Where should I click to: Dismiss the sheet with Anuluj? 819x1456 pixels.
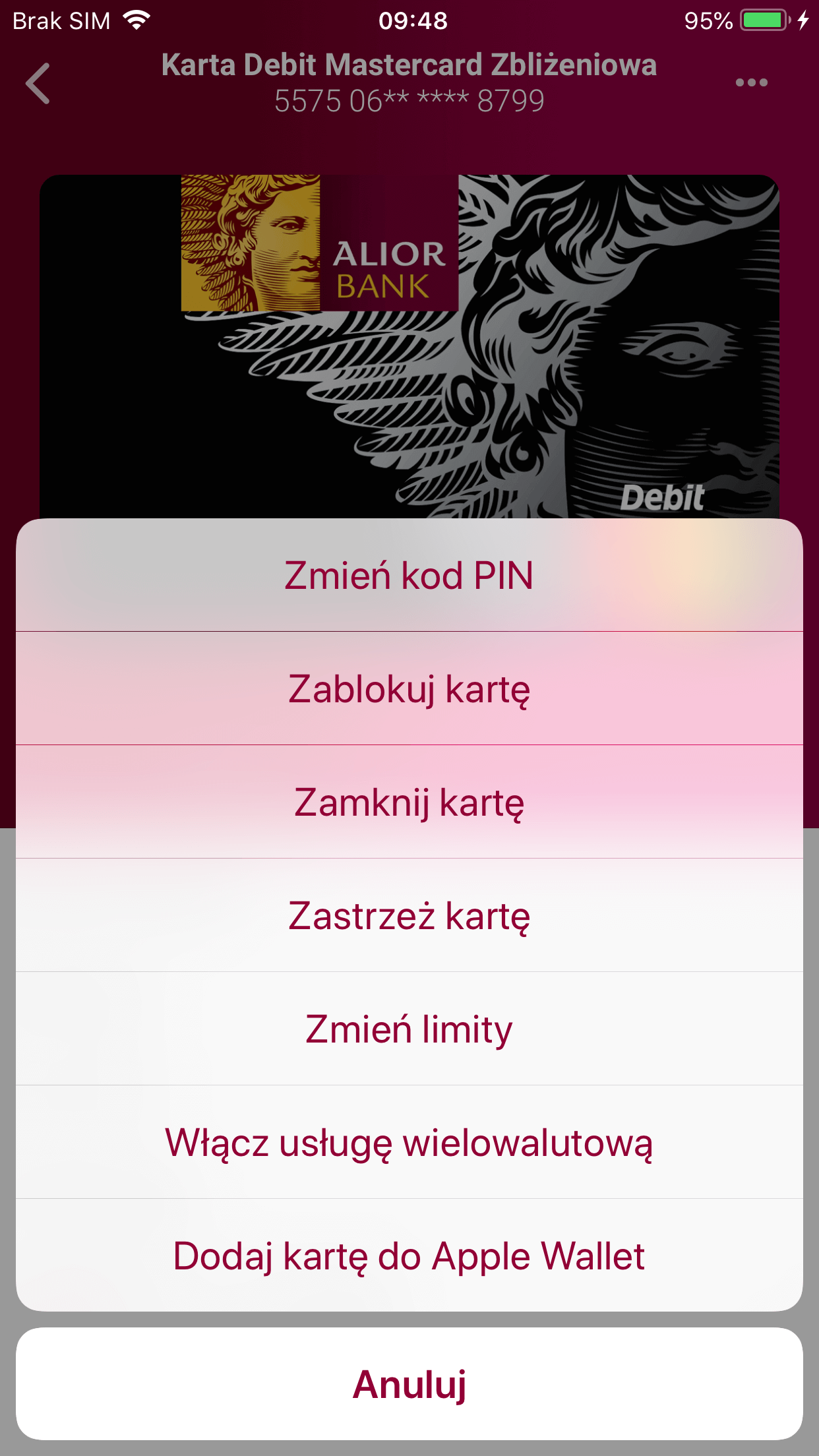coord(409,1384)
